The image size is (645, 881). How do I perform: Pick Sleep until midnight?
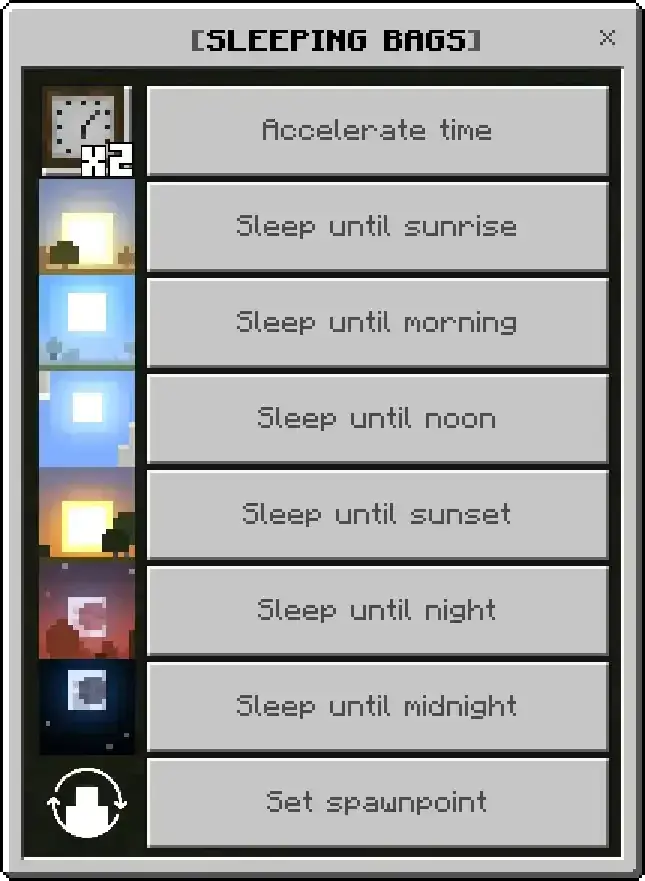pos(377,706)
